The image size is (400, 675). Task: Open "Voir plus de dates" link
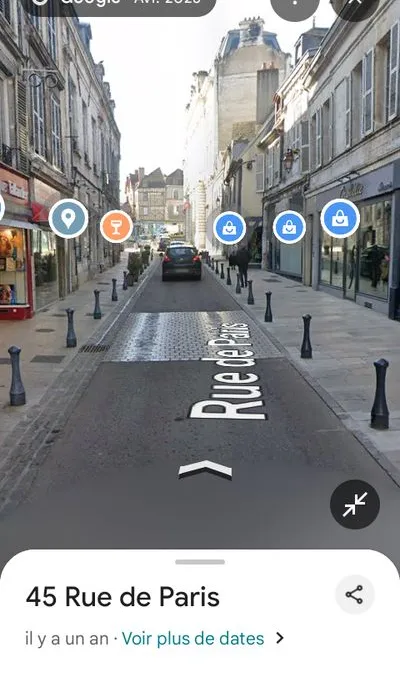point(193,638)
